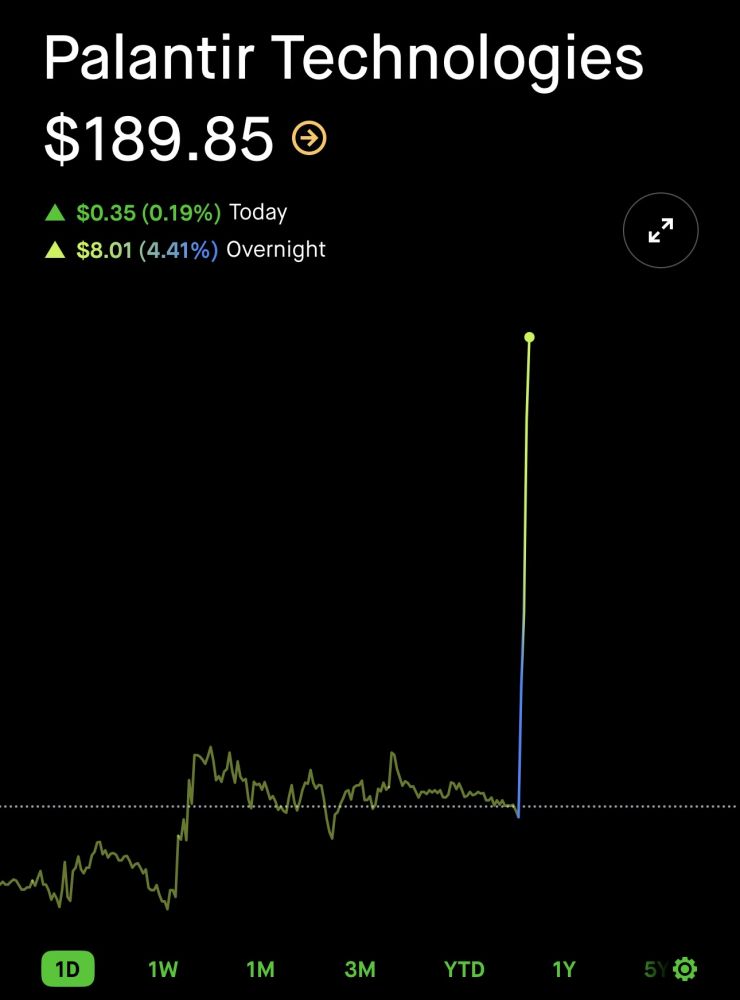Image resolution: width=740 pixels, height=1000 pixels.
Task: Change chart to 1Y range
Action: pos(564,969)
